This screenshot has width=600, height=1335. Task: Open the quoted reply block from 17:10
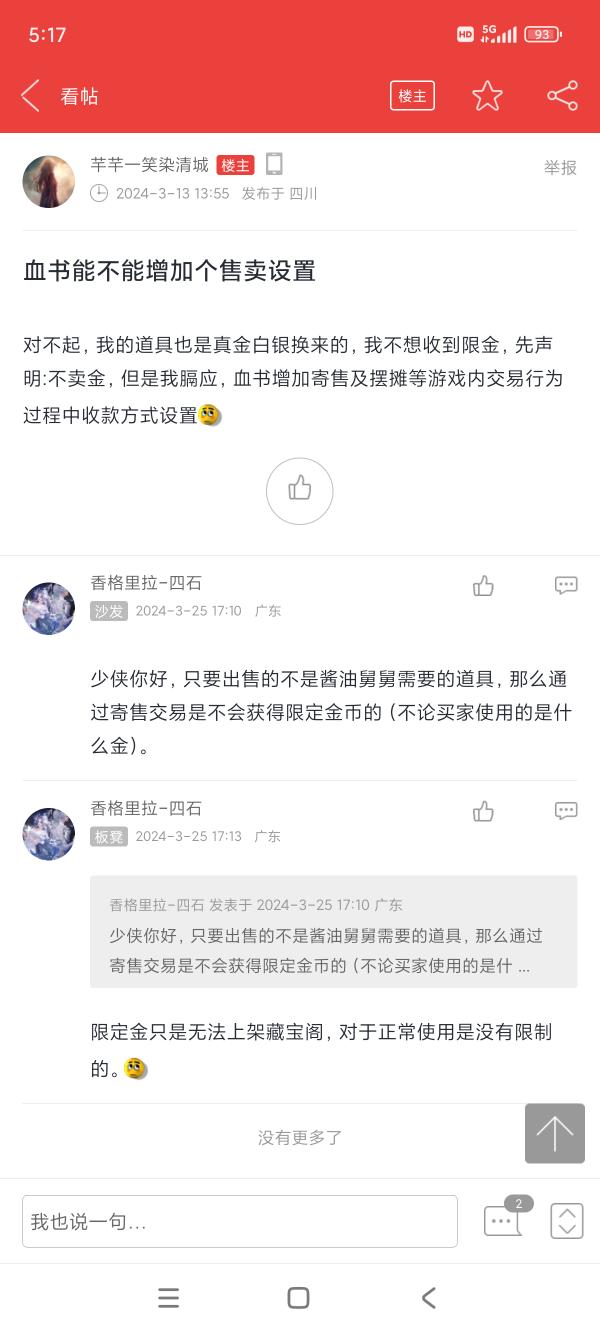(x=333, y=932)
